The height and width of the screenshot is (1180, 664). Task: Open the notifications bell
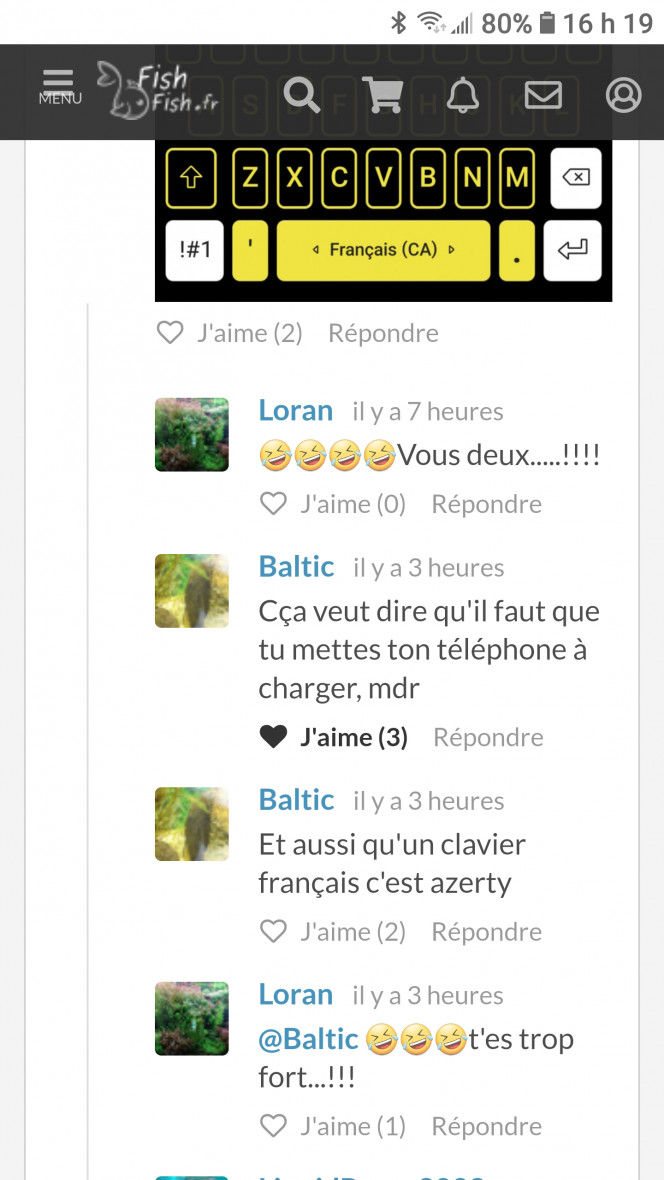(462, 95)
